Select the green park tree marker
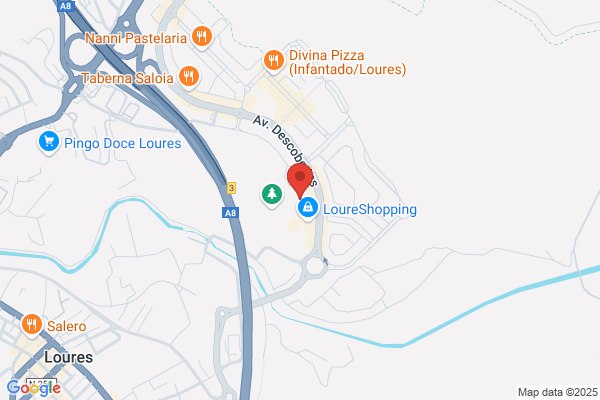The image size is (600, 400). click(x=272, y=196)
